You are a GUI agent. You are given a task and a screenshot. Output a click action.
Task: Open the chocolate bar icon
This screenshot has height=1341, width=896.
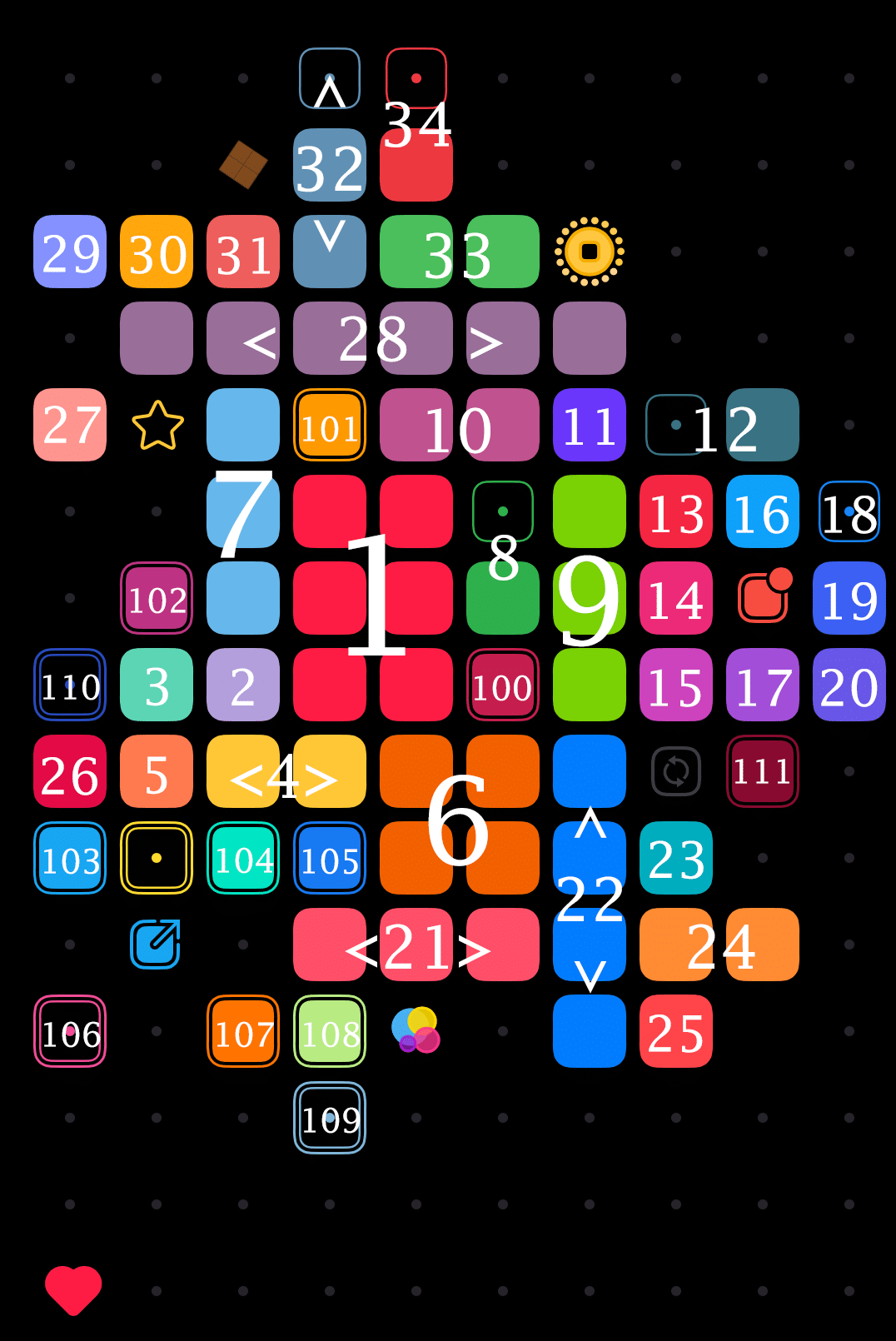tap(243, 165)
